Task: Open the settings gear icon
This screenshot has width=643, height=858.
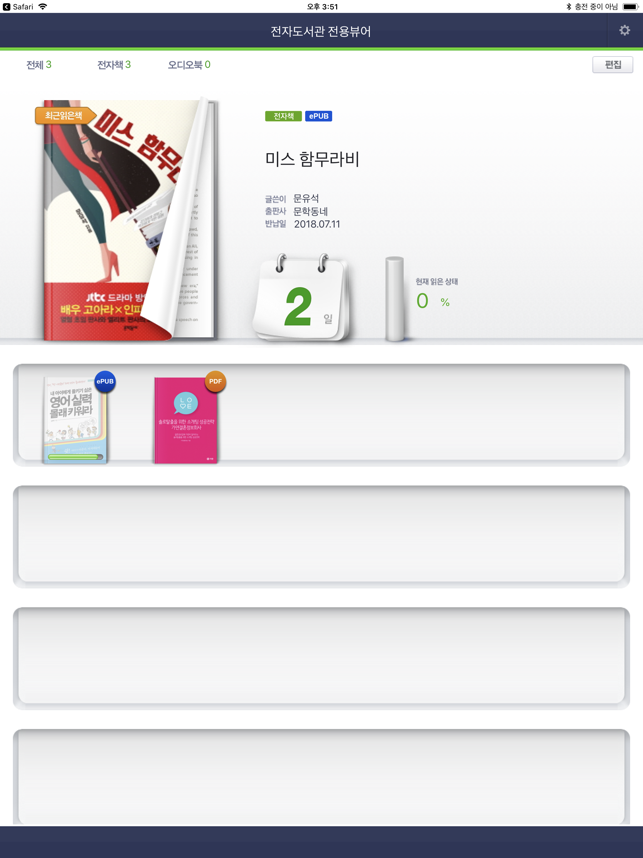Action: tap(624, 31)
